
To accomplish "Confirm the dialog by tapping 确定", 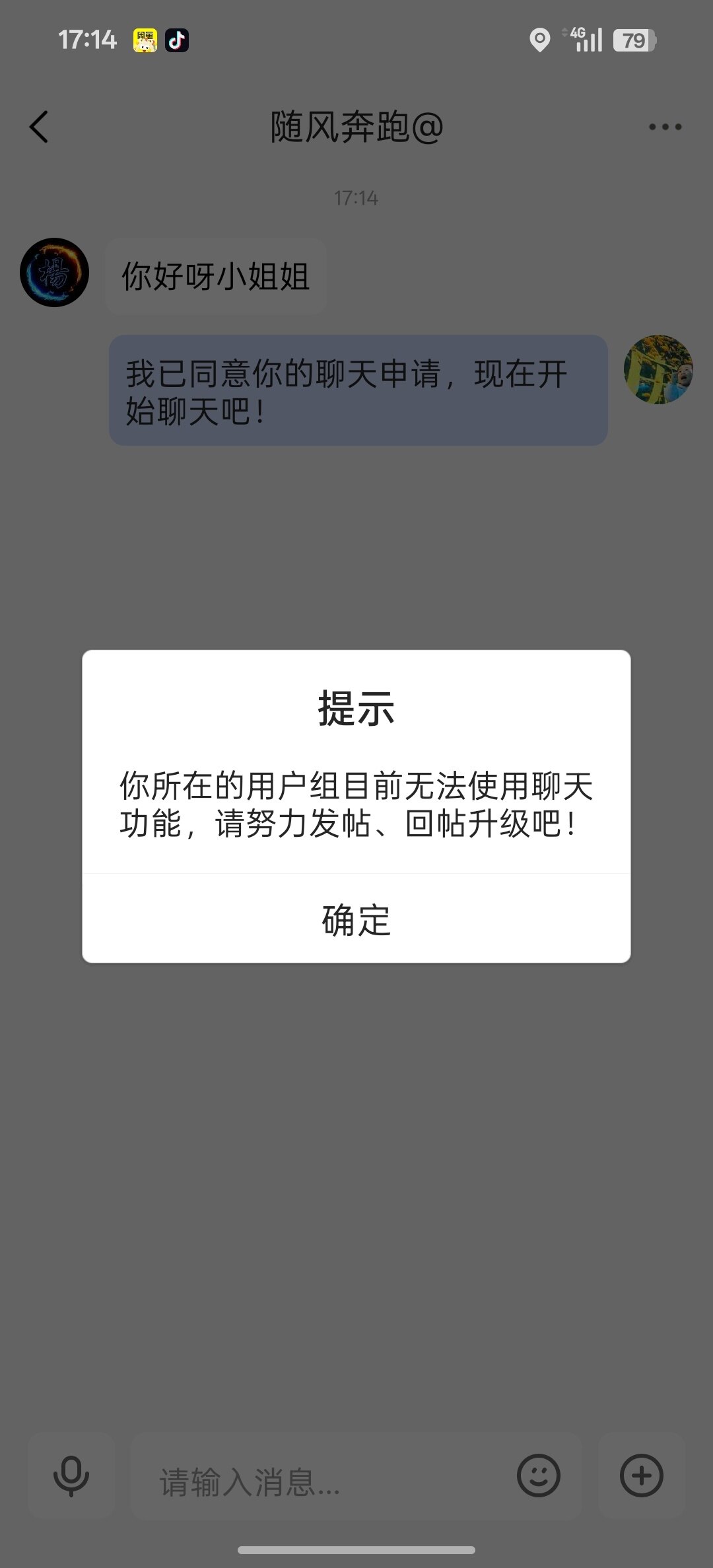I will point(356,919).
